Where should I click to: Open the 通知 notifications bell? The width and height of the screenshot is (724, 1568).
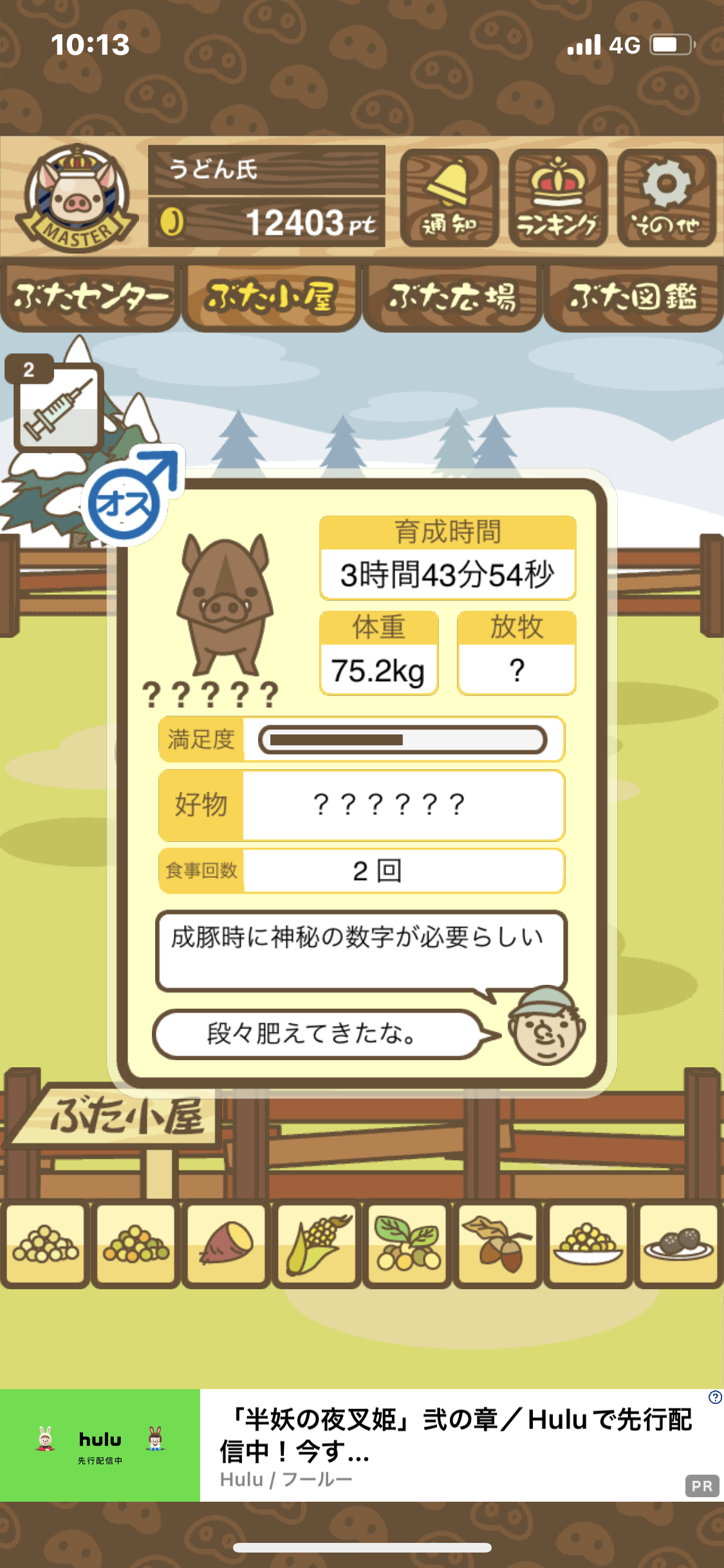[x=449, y=198]
